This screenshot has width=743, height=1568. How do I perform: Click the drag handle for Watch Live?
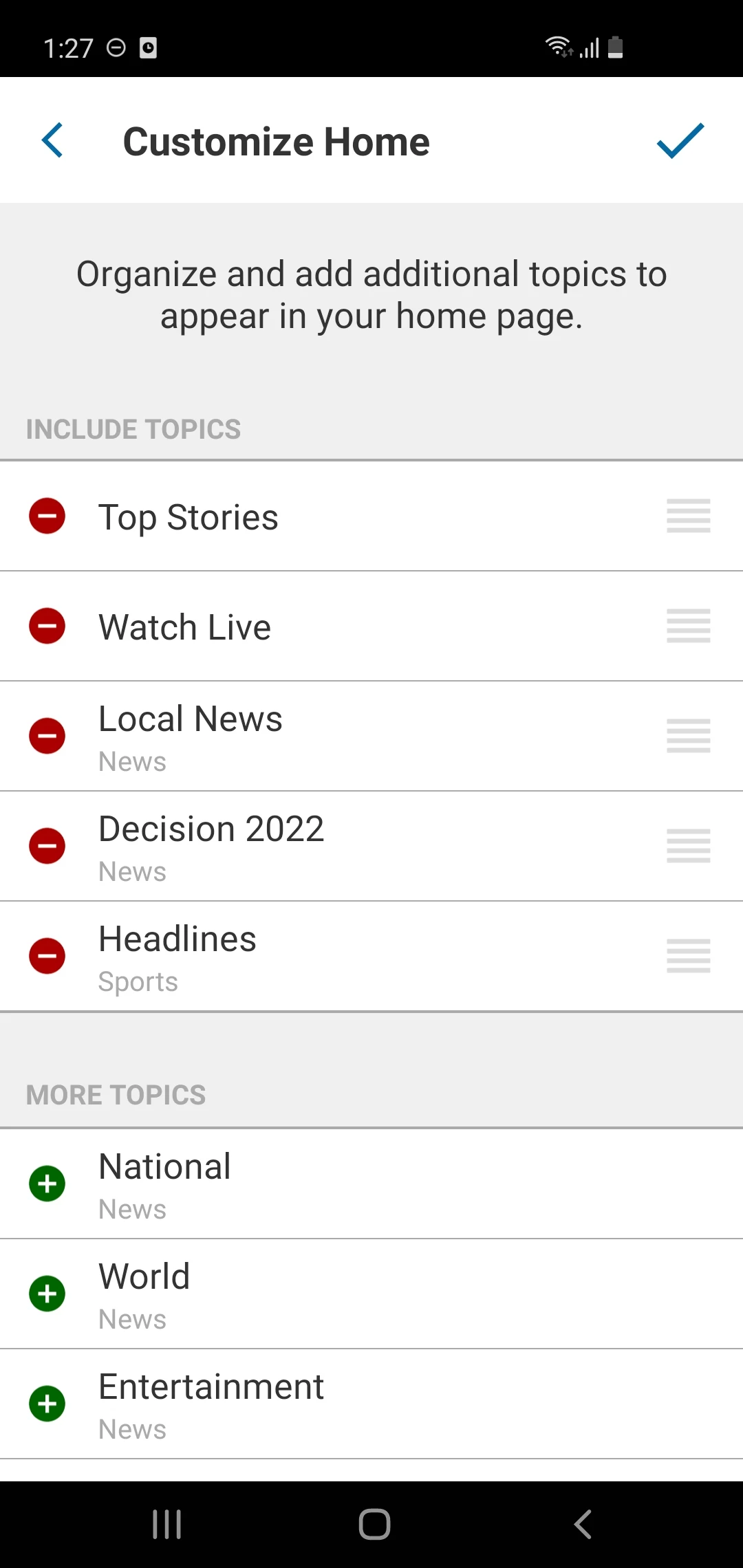pos(688,626)
